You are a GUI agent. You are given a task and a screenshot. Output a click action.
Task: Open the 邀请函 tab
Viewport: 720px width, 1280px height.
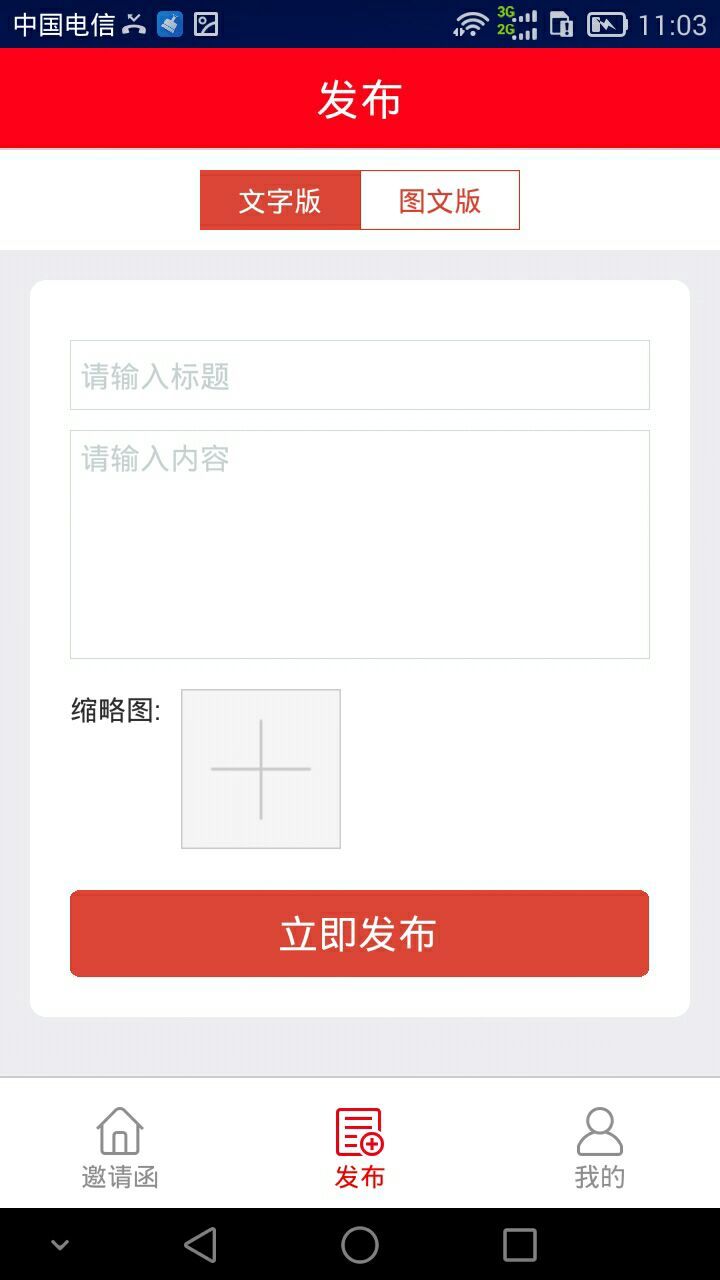(x=120, y=1146)
